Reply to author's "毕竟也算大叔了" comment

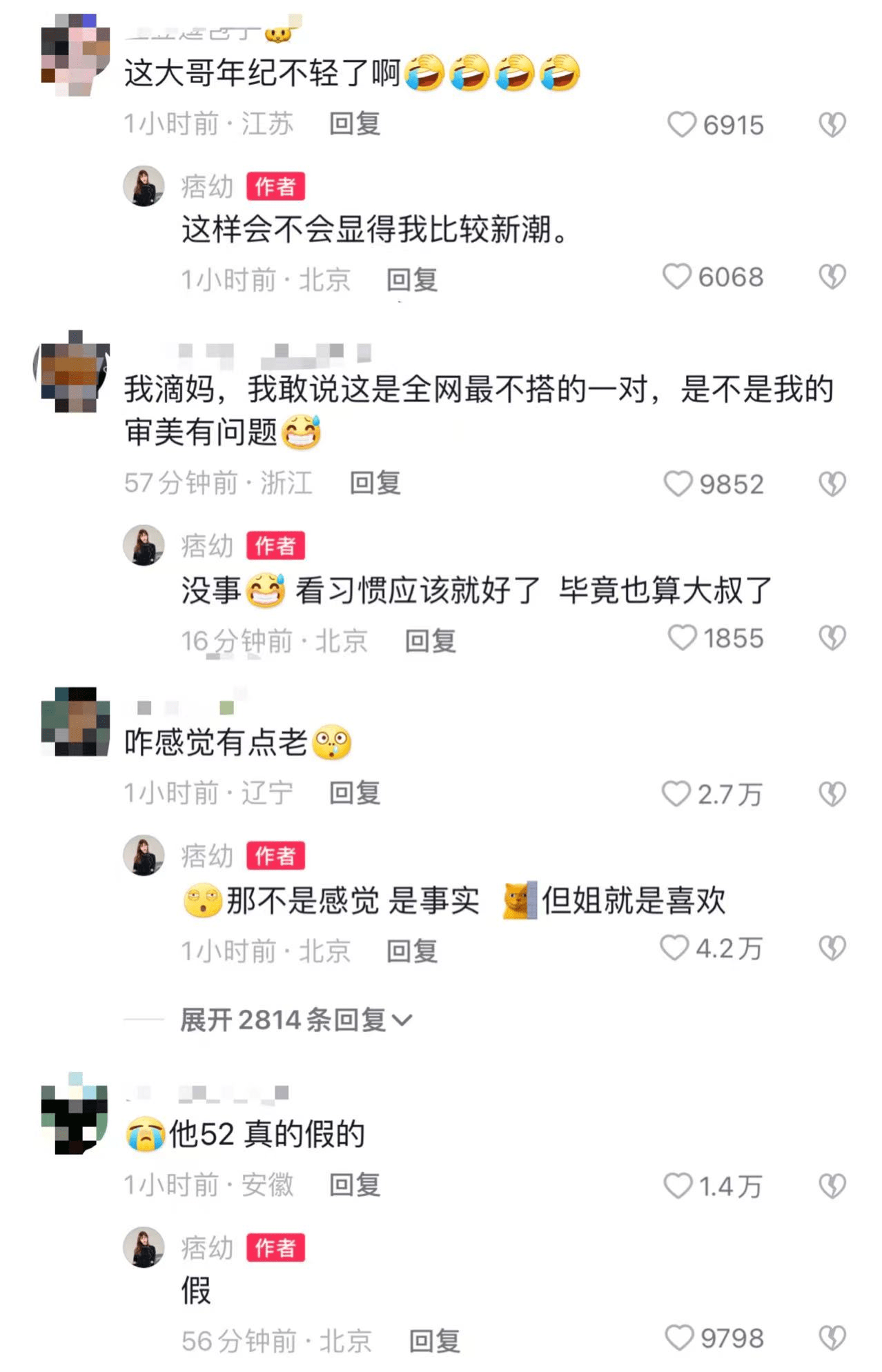point(430,641)
